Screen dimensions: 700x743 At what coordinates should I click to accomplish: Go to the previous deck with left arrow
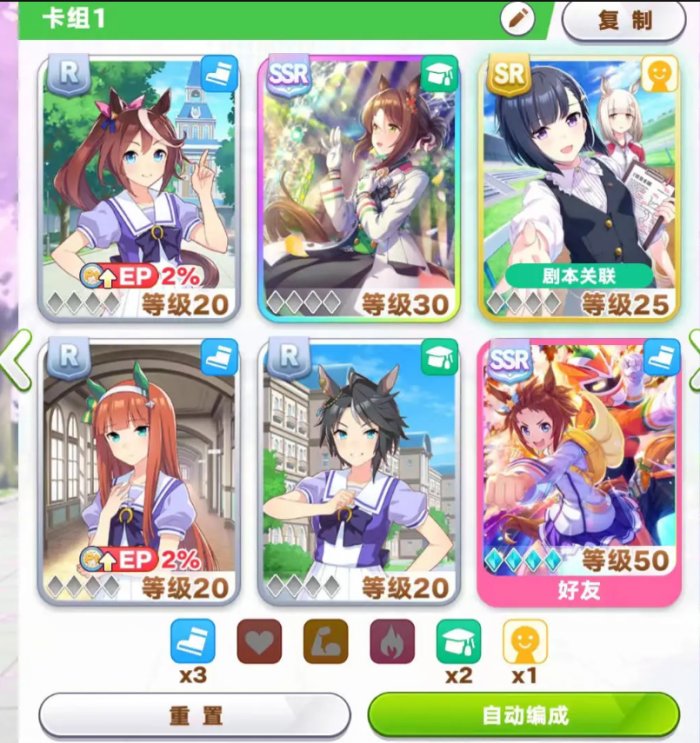click(13, 360)
